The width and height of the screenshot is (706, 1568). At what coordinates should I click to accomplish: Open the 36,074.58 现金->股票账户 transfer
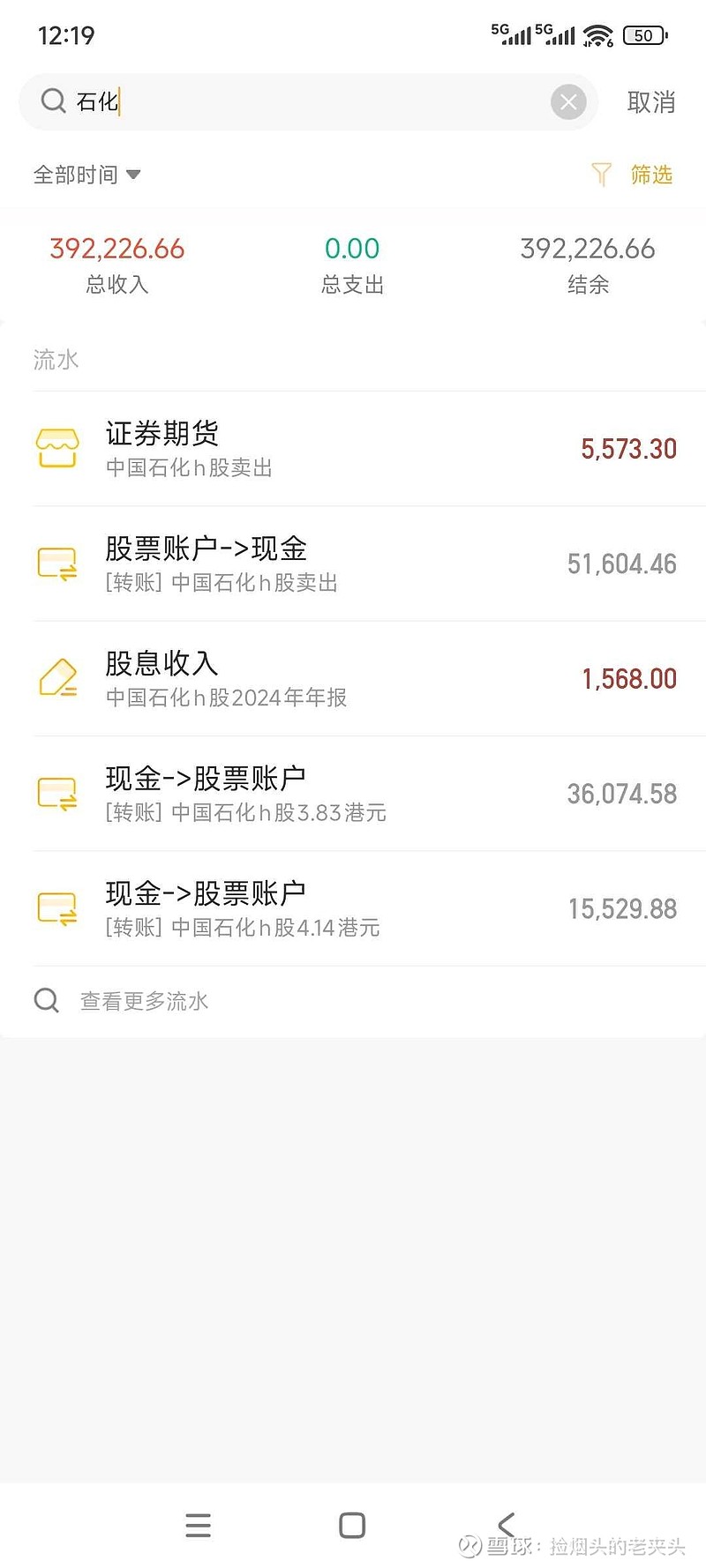pos(353,794)
